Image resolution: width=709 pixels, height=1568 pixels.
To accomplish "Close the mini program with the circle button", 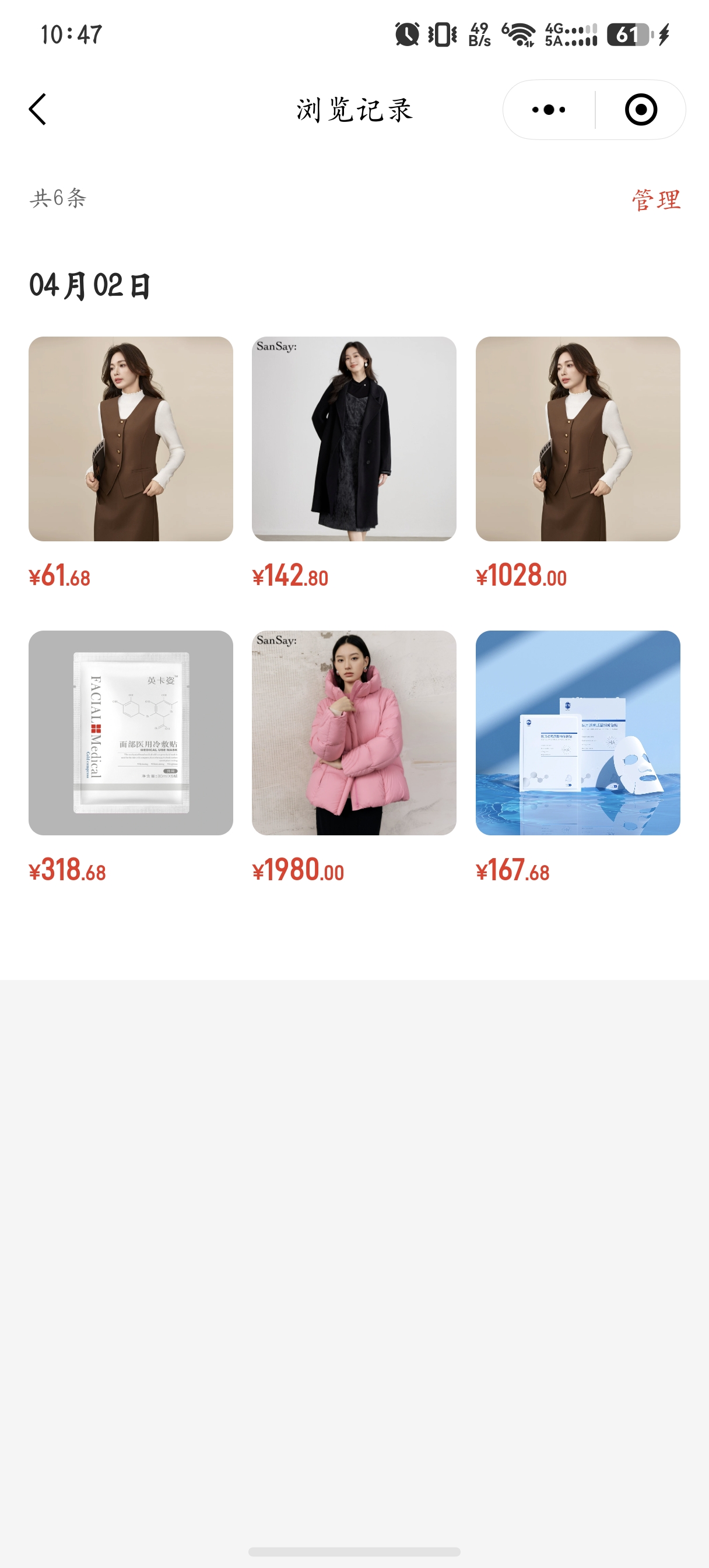I will pos(641,110).
